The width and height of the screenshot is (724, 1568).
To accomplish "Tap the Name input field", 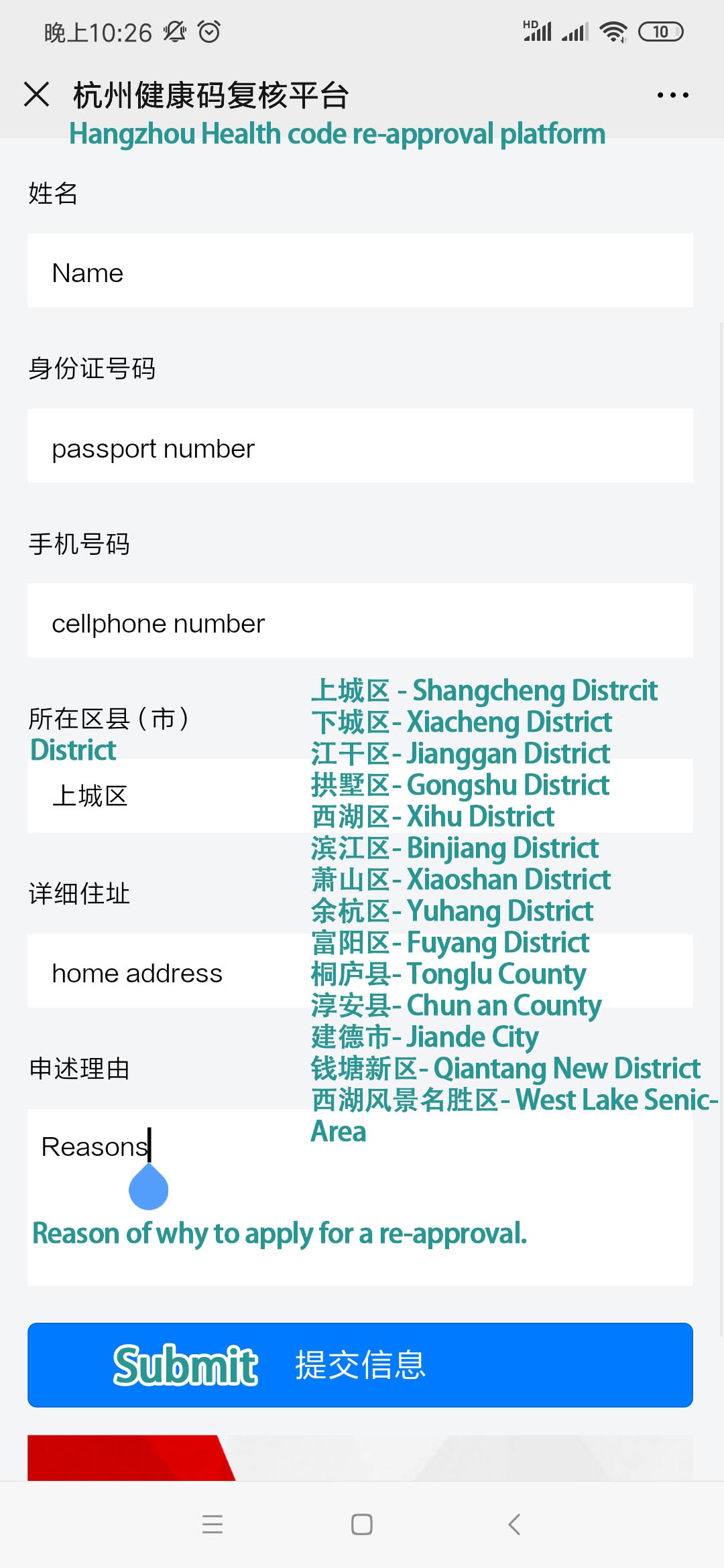I will coord(360,271).
